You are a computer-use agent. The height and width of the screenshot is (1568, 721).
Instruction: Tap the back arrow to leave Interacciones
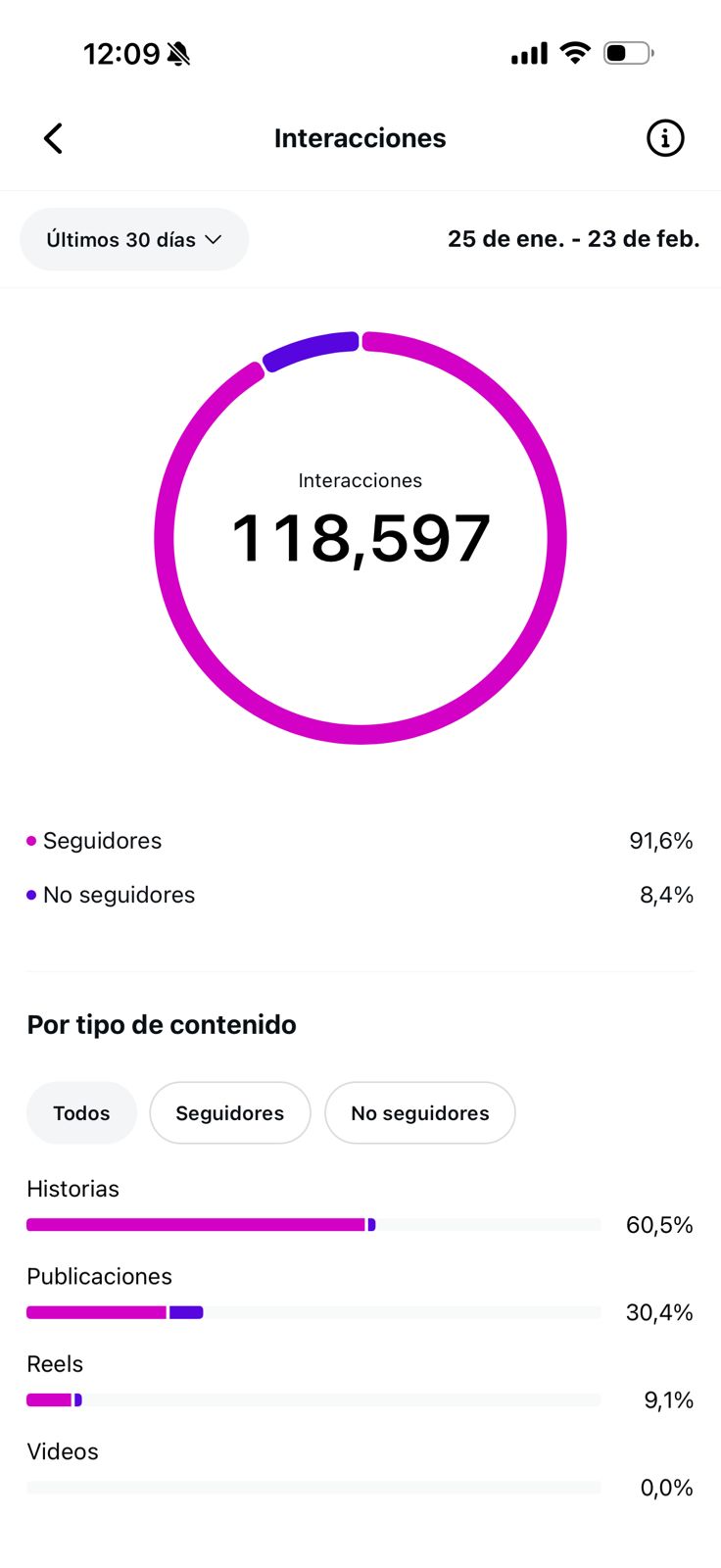pyautogui.click(x=53, y=138)
